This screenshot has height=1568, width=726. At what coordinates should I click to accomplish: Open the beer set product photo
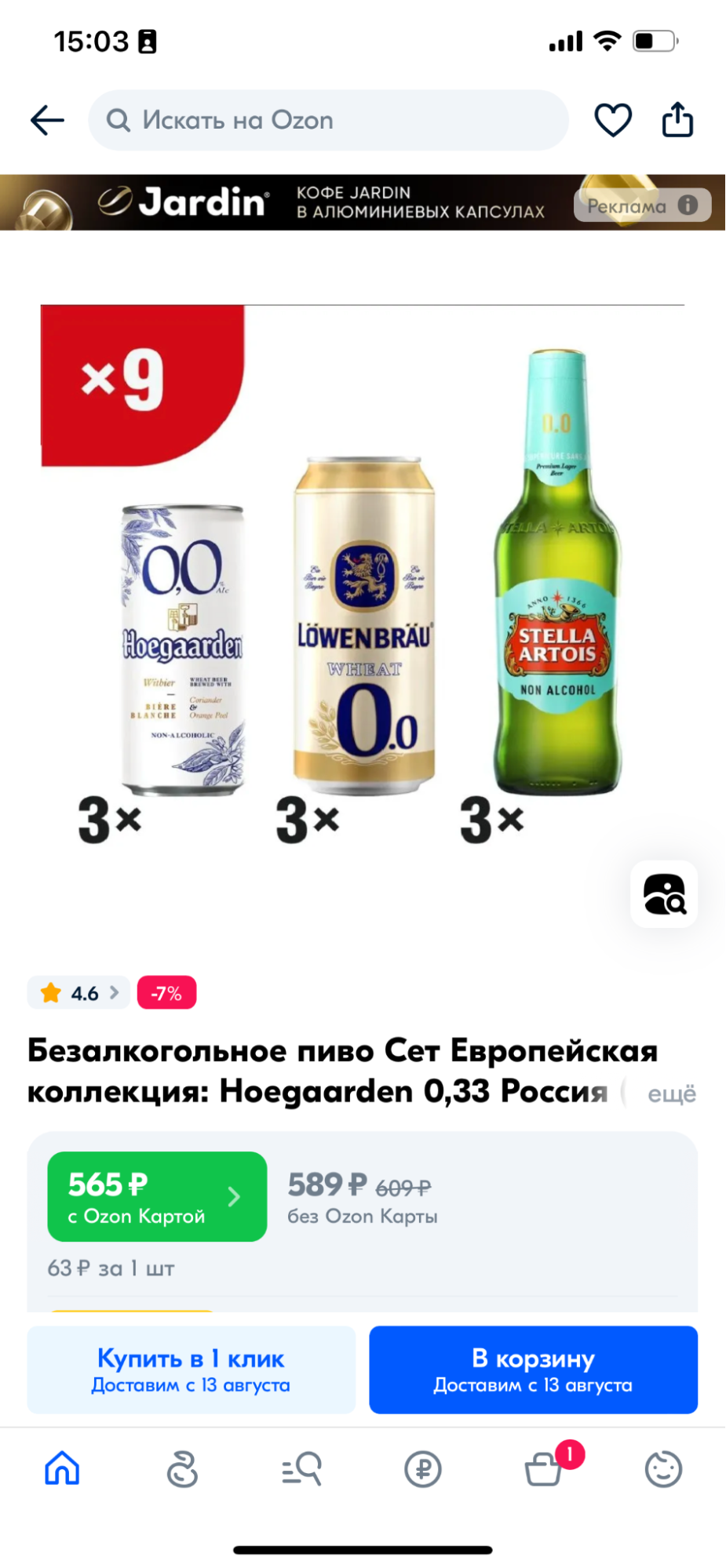point(363,577)
